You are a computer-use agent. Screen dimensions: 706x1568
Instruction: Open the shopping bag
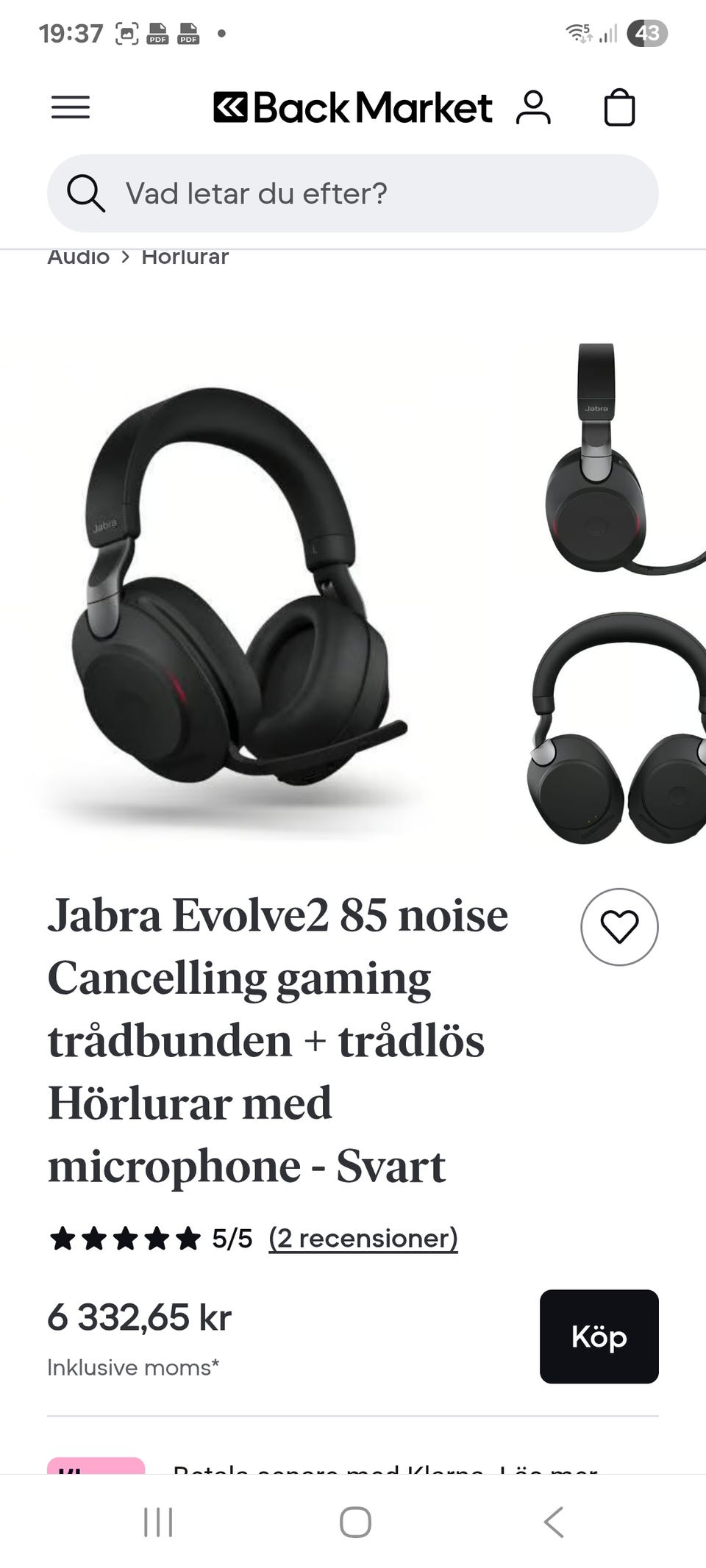tap(619, 108)
